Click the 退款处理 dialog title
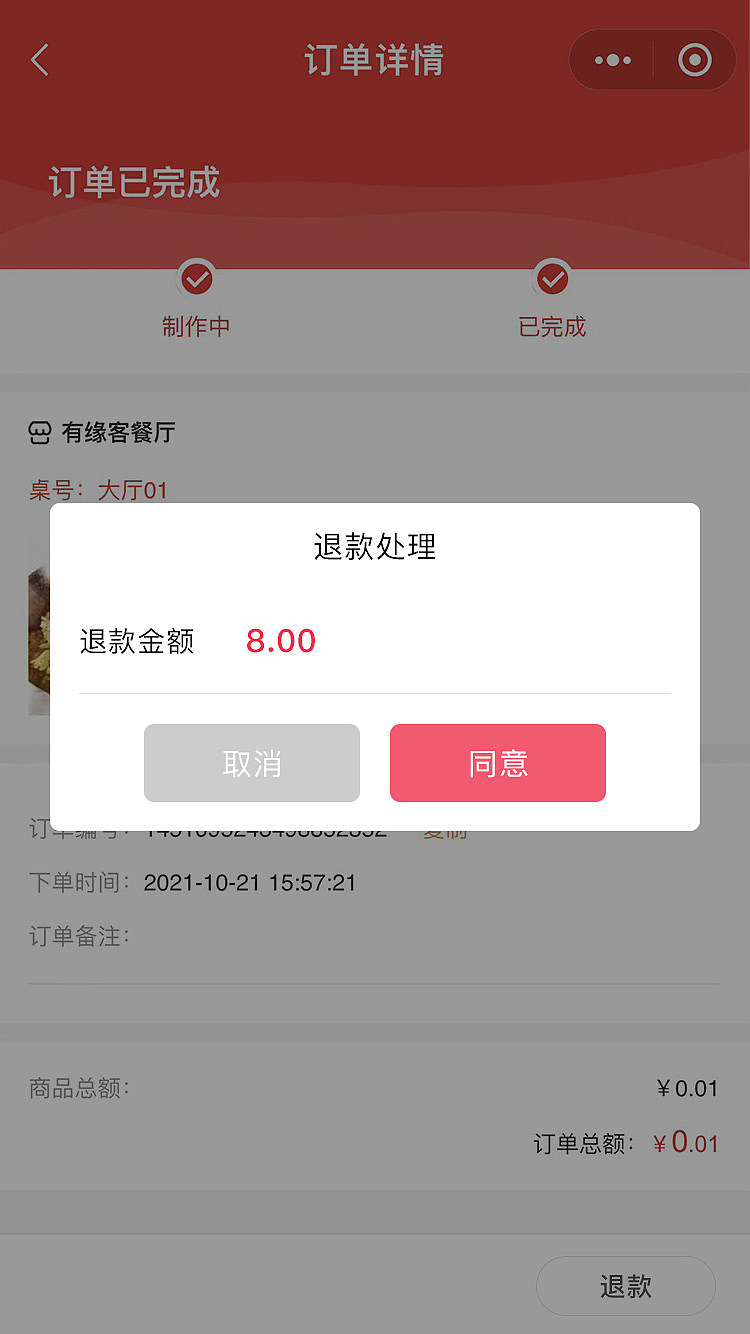Image resolution: width=750 pixels, height=1334 pixels. click(x=374, y=547)
